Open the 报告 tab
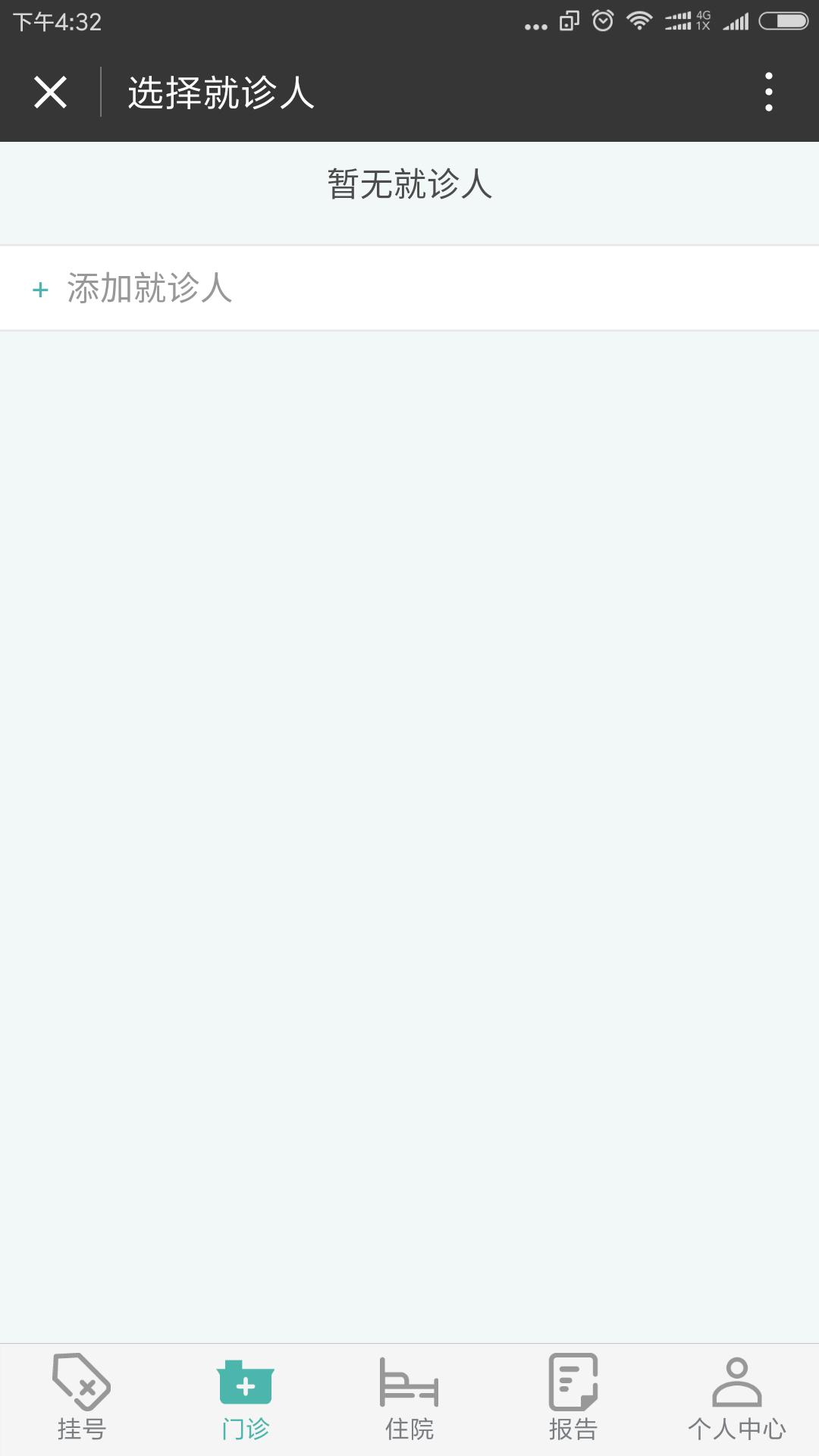The image size is (819, 1456). 573,1398
